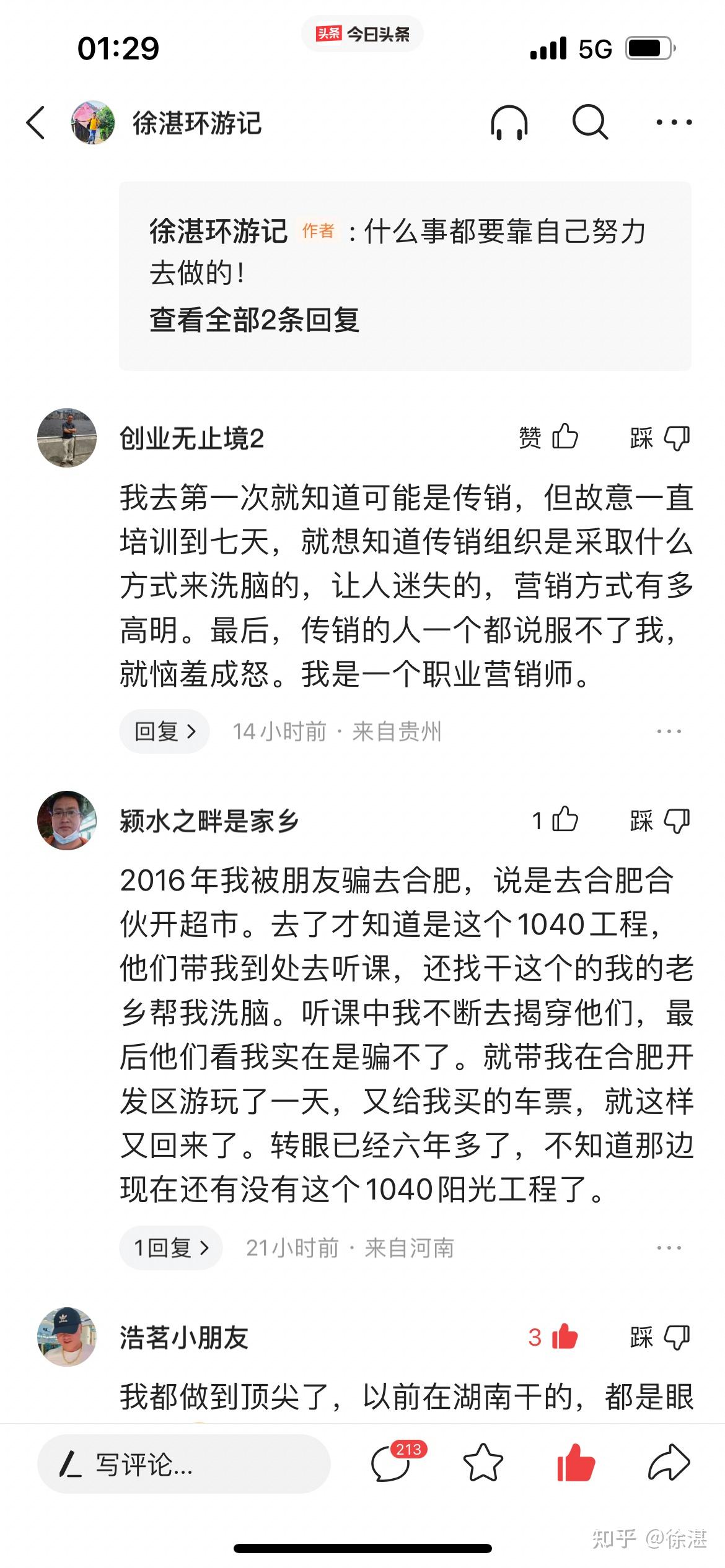Open 徐湛环游记 author profile avatar
Image resolution: width=725 pixels, height=1568 pixels.
click(x=92, y=122)
